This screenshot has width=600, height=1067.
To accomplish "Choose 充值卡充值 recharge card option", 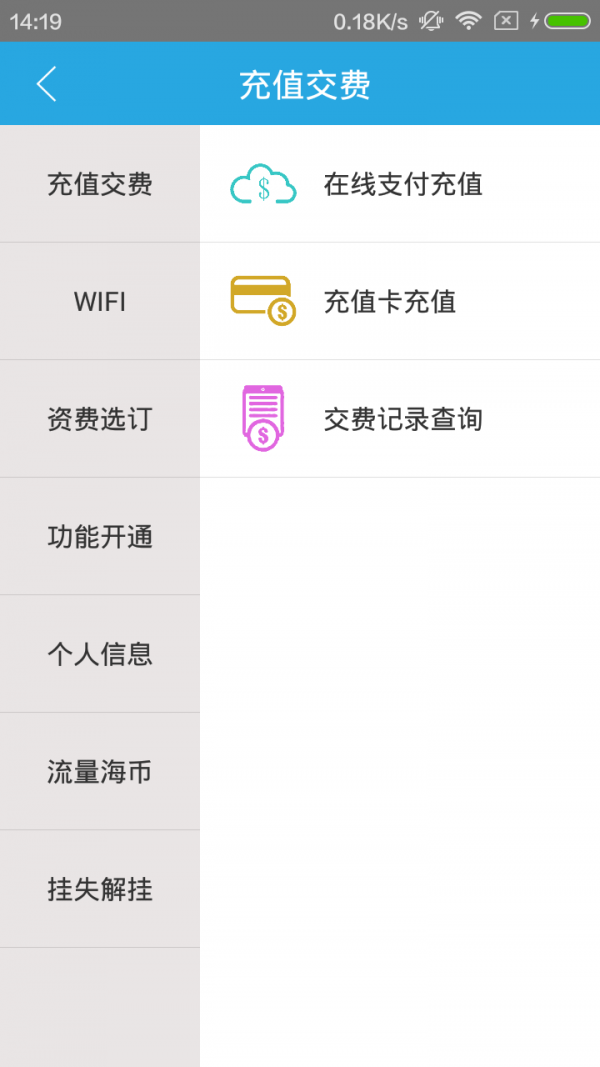I will click(400, 301).
